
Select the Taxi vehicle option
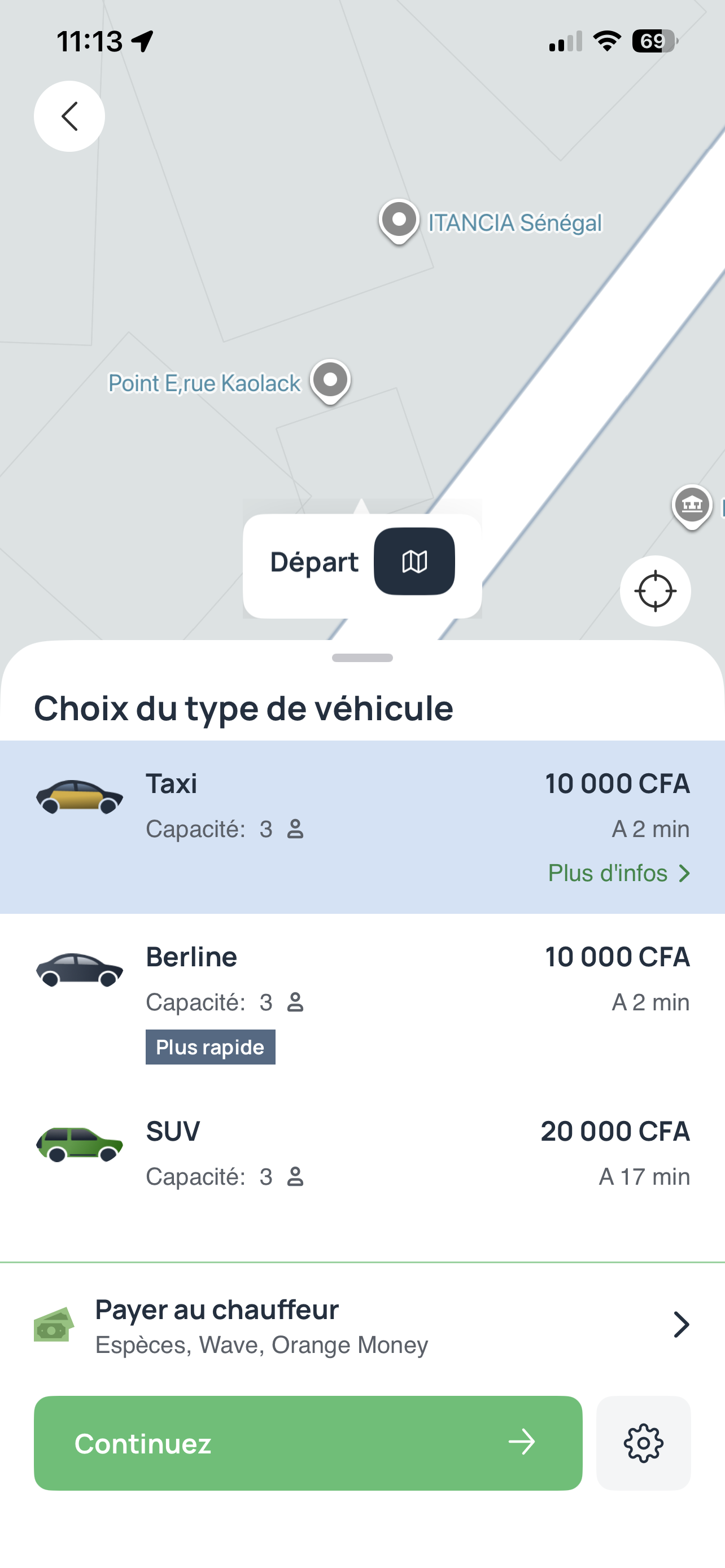362,826
